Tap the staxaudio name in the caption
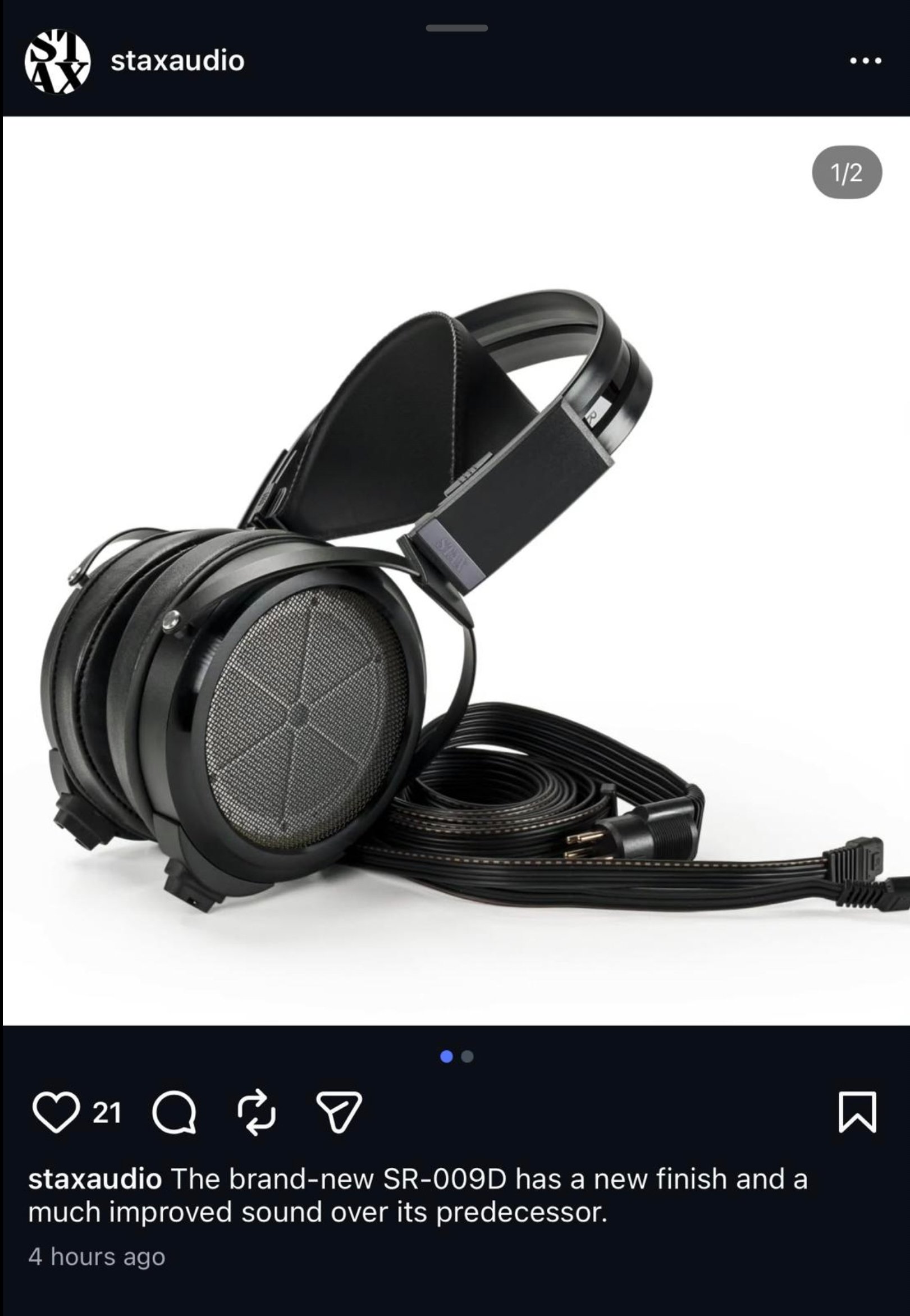Screen dimensions: 910x1316 coord(95,1179)
